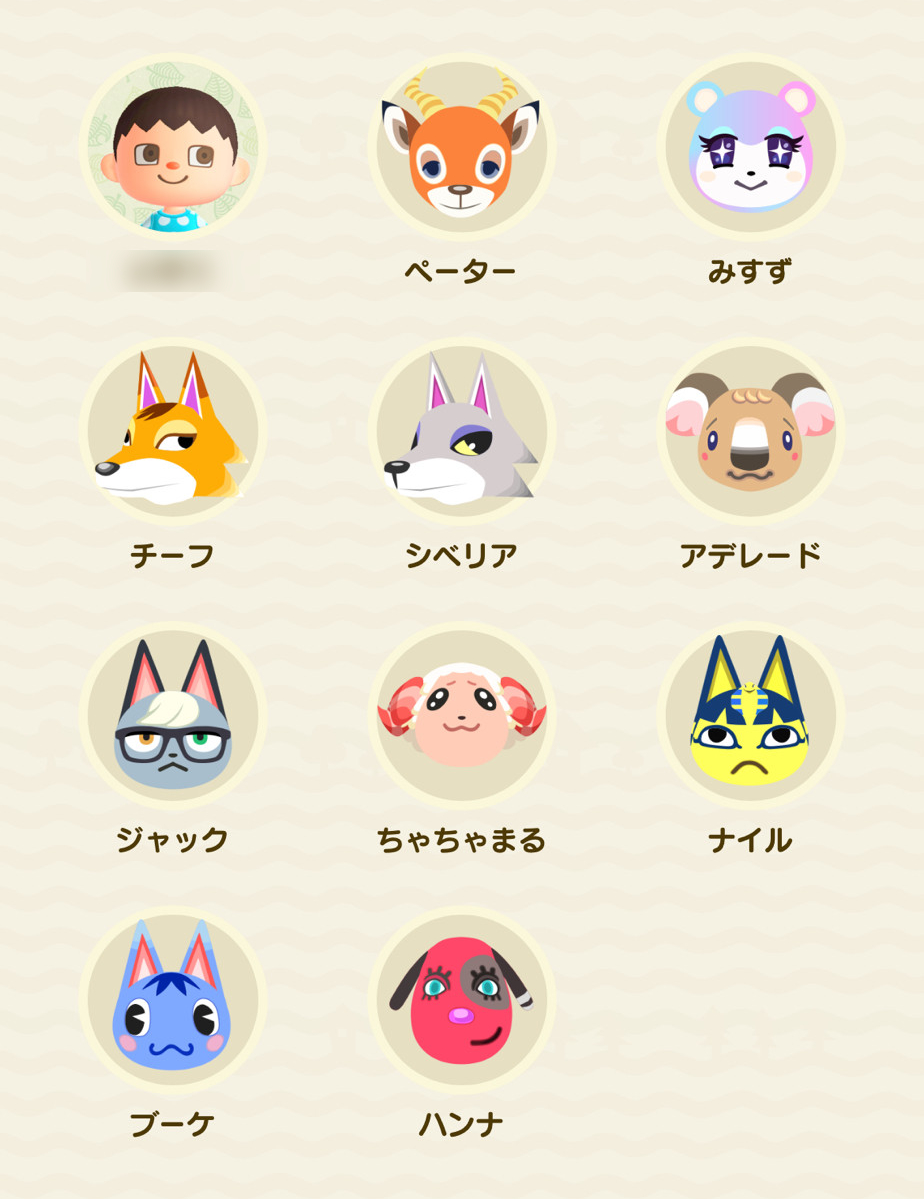
Task: Tap the wolf resident シベリア
Action: tap(461, 432)
